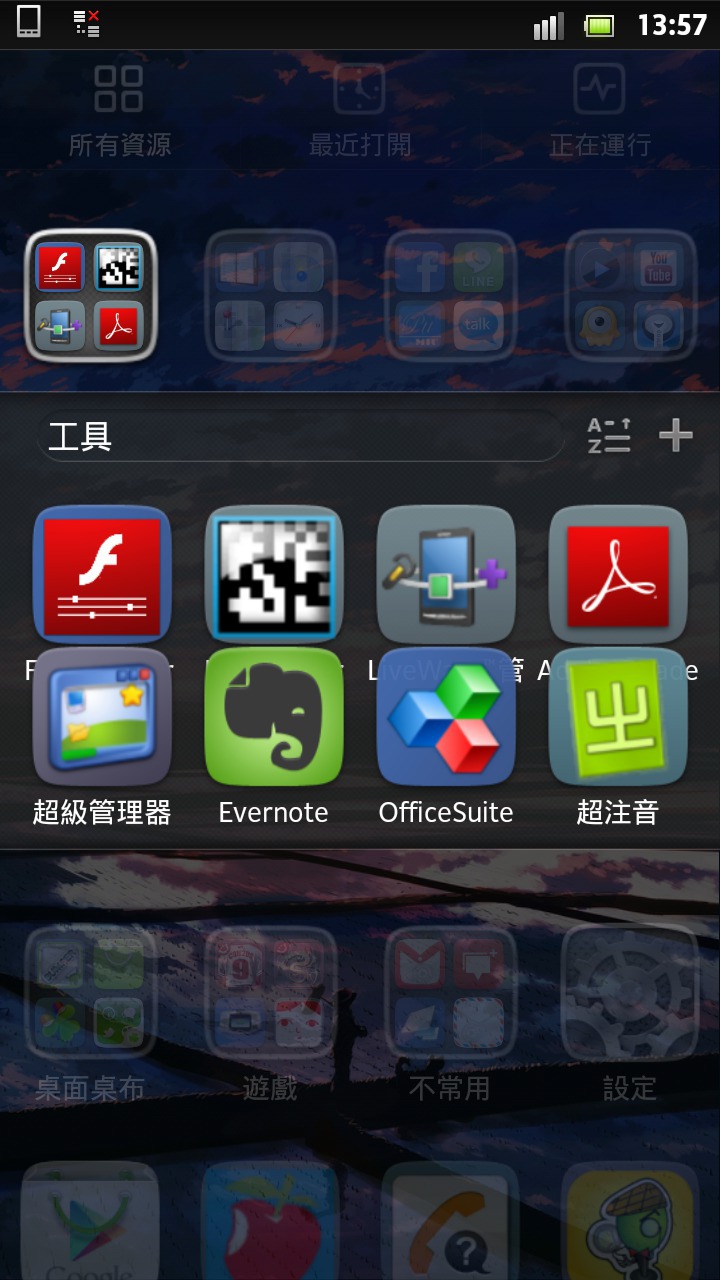Add an app with the plus icon
The image size is (720, 1280).
coord(676,435)
